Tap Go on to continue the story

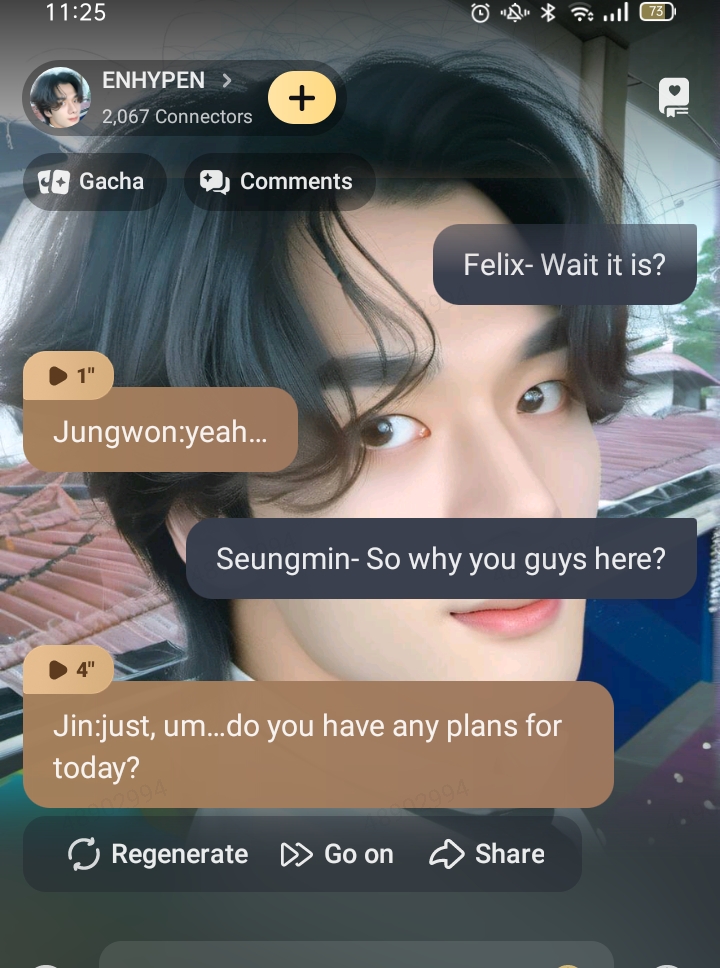[x=338, y=854]
